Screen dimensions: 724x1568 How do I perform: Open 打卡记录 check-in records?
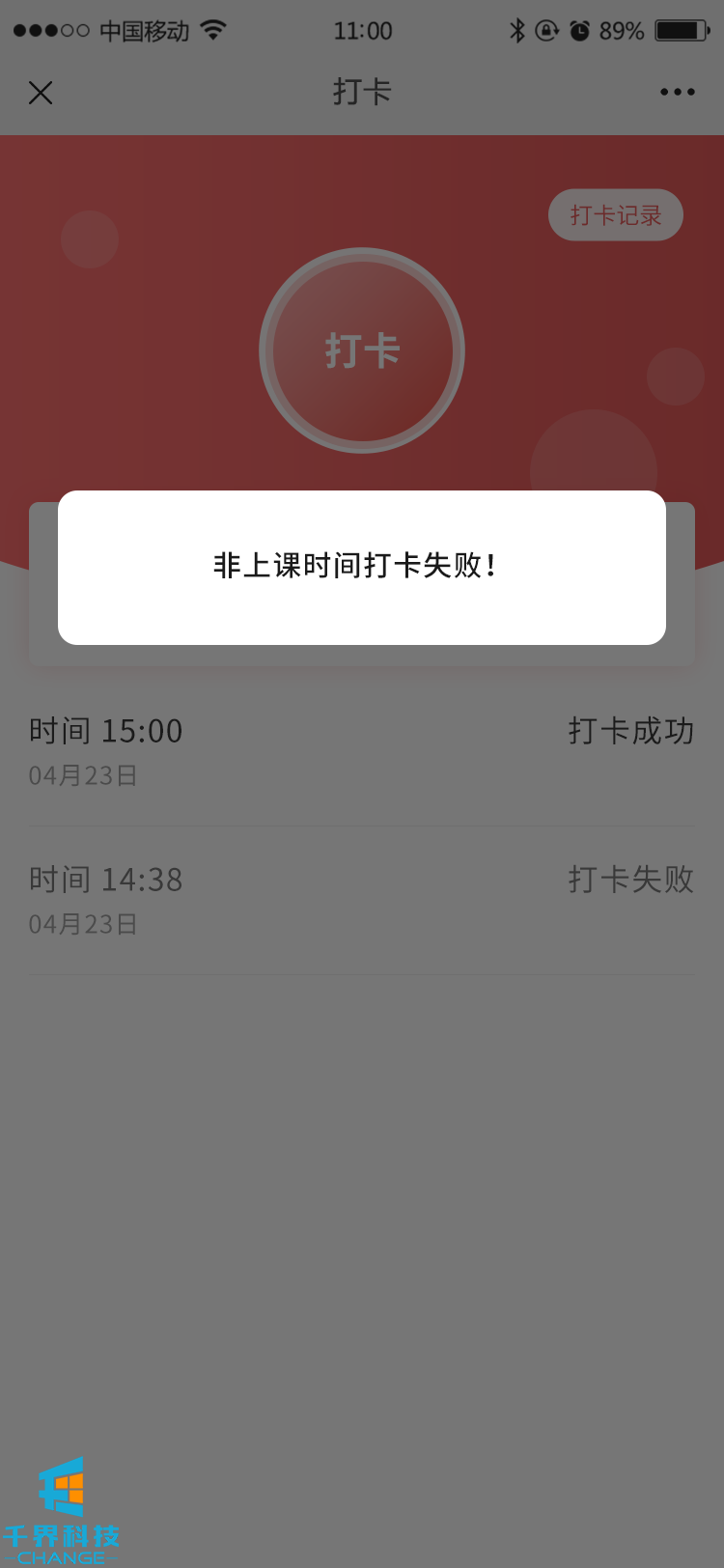[616, 215]
